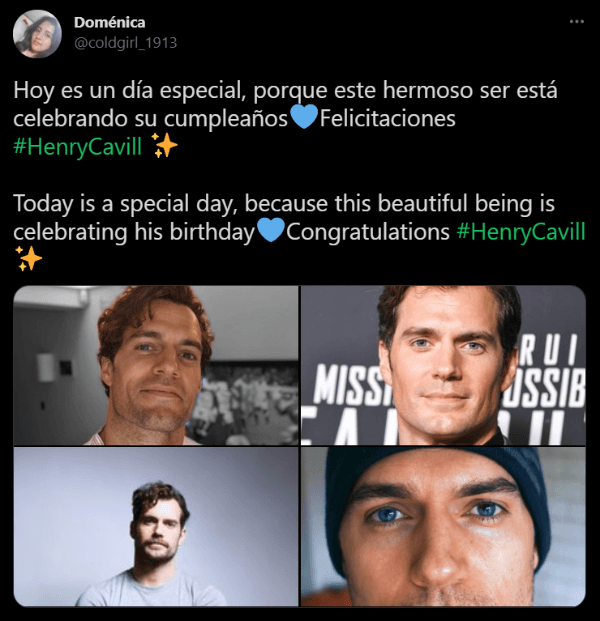Open the tweet's three-dot overflow menu
This screenshot has height=621, width=600.
tap(576, 21)
